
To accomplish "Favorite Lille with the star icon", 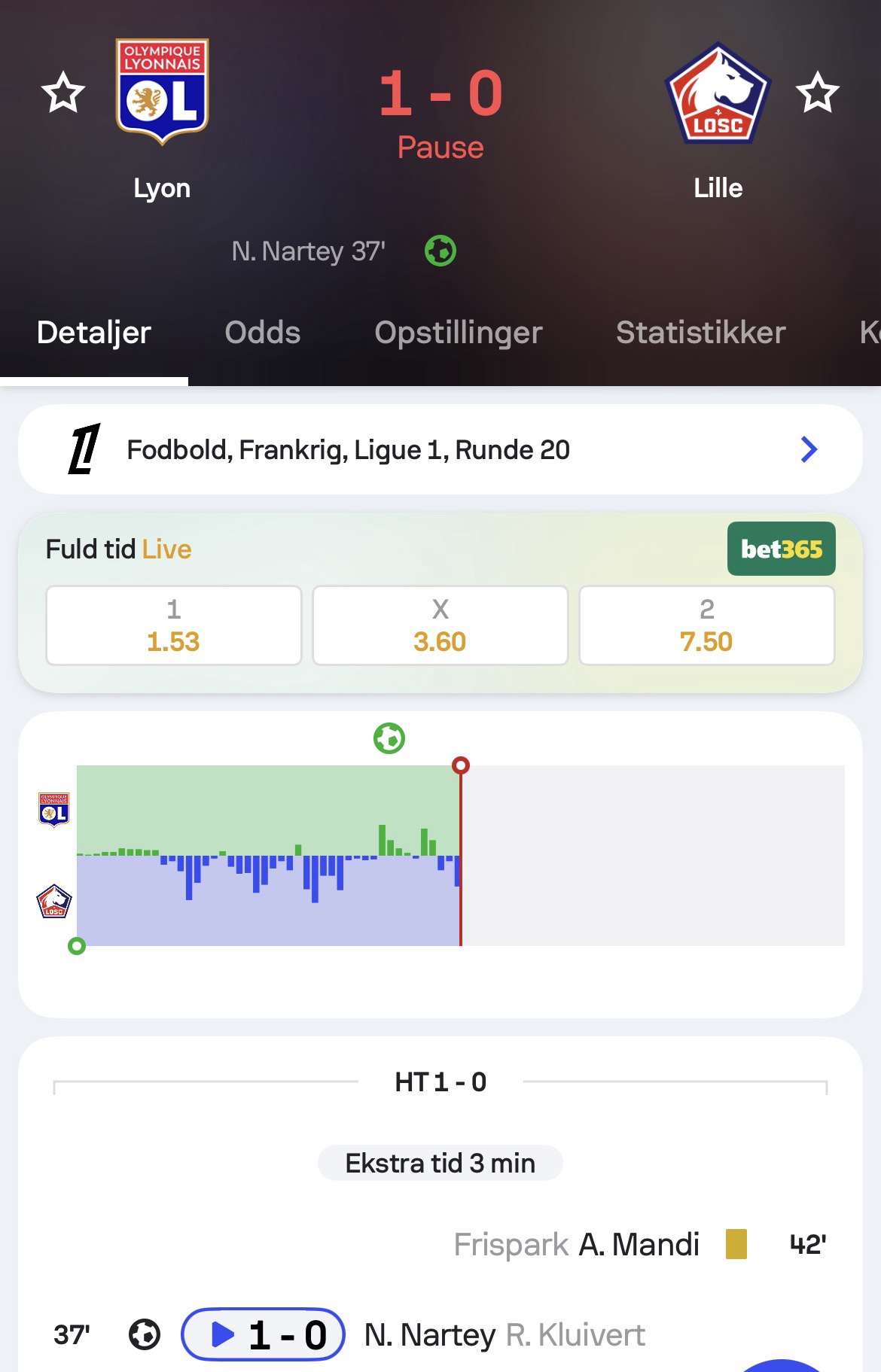I will click(817, 93).
